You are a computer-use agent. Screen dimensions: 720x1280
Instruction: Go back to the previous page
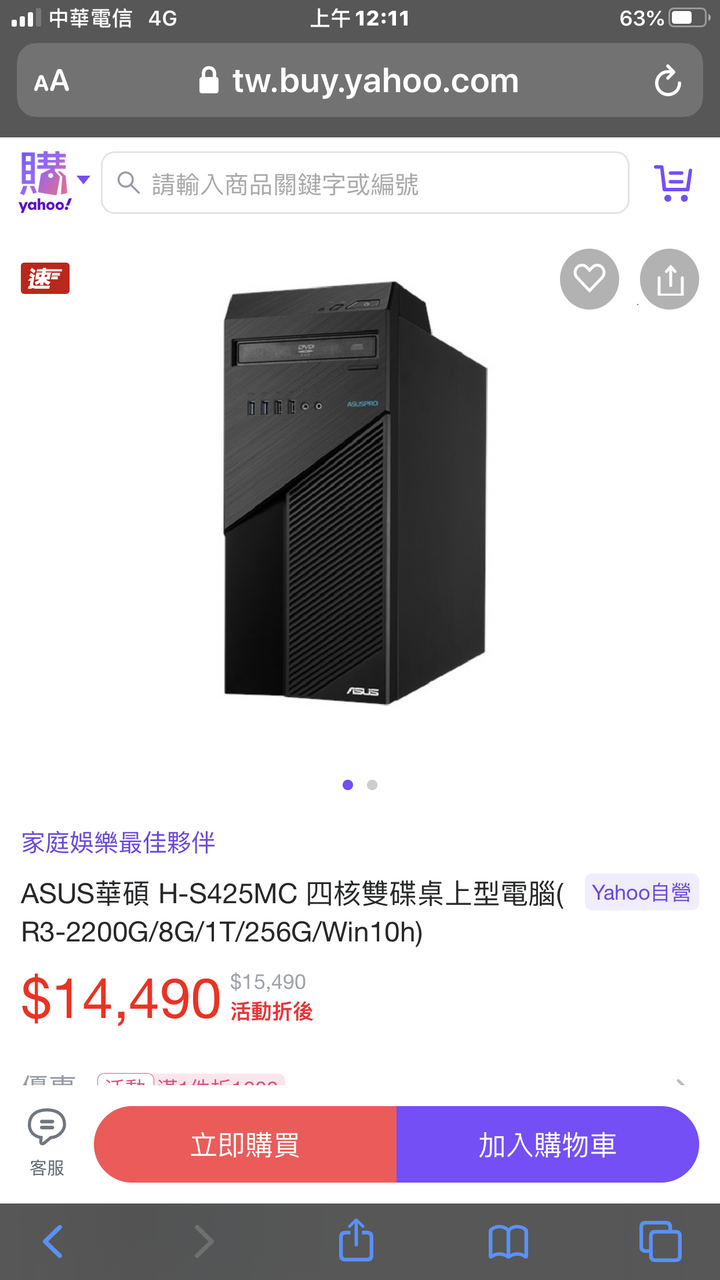pos(53,1242)
